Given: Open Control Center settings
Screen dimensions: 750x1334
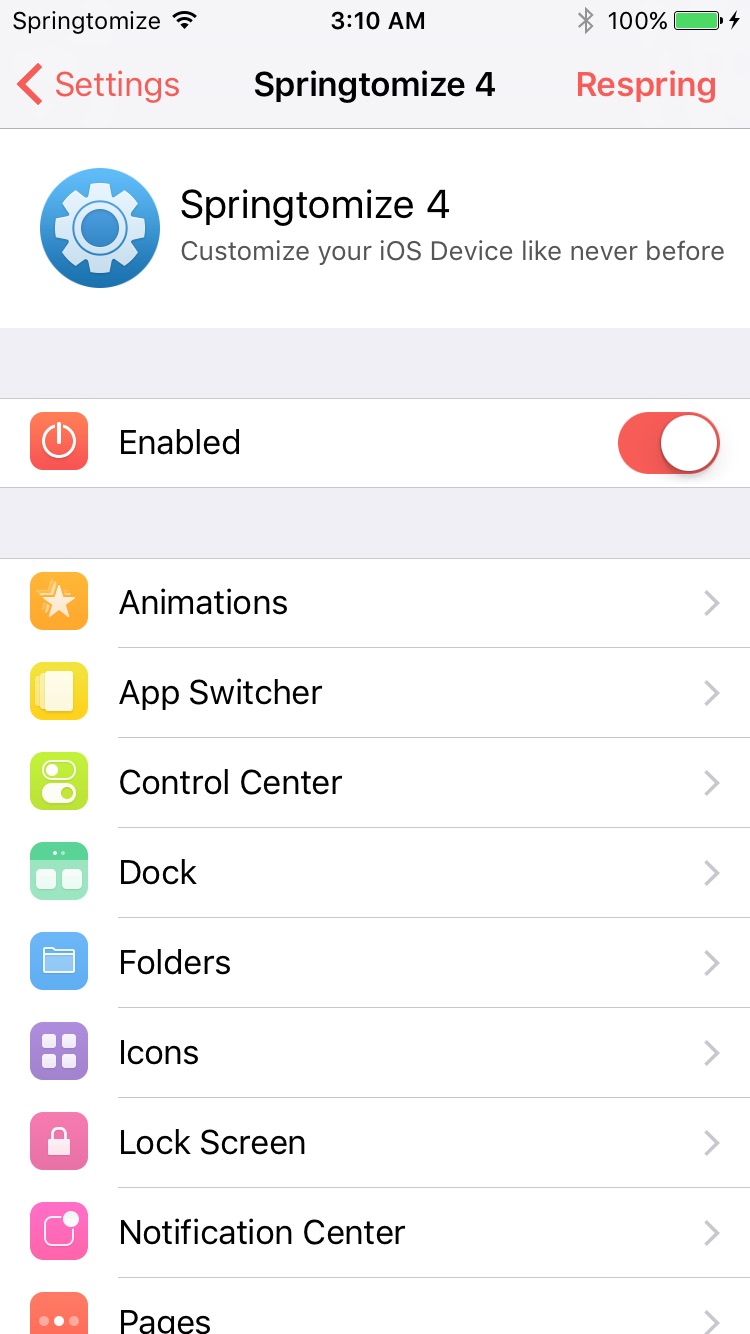Looking at the screenshot, I should click(x=375, y=783).
